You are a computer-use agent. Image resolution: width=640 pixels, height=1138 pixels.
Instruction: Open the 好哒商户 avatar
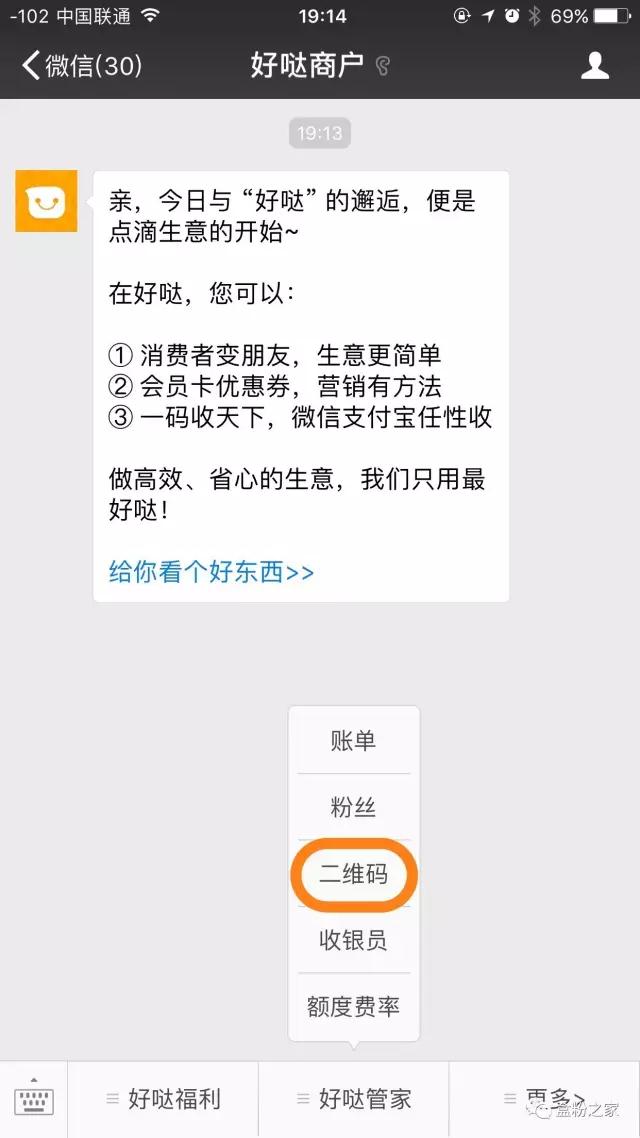pyautogui.click(x=46, y=201)
